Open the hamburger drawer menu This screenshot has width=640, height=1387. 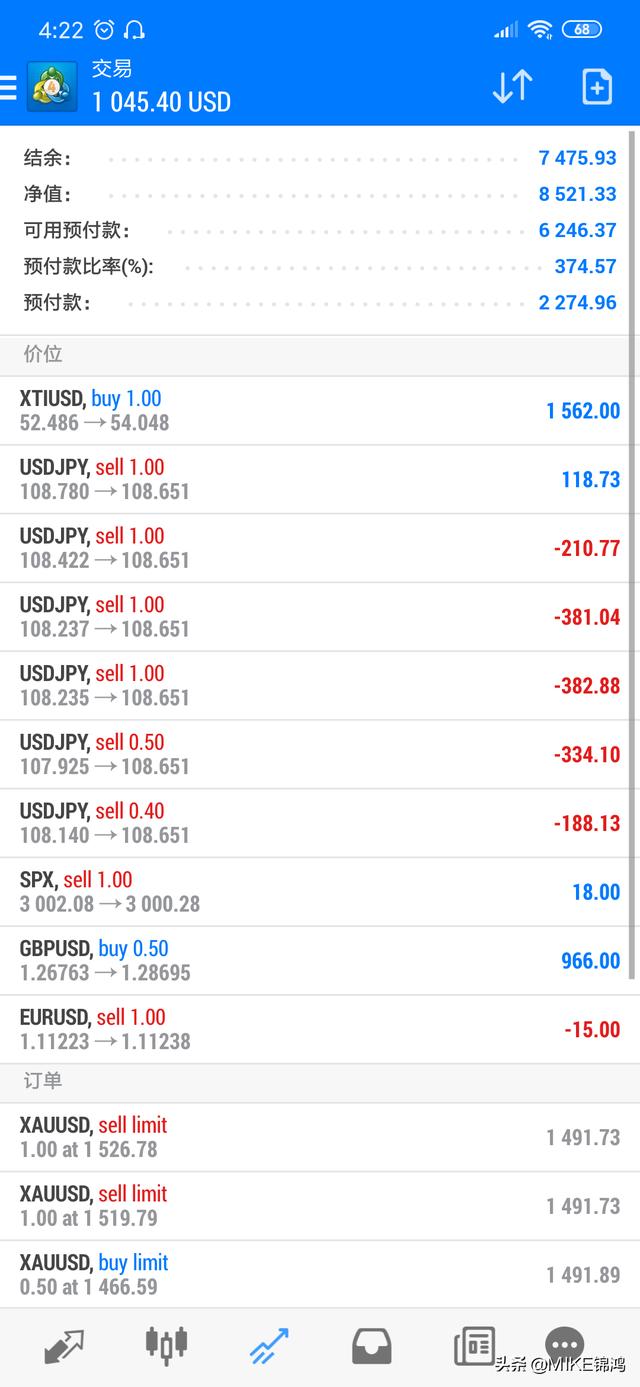pyautogui.click(x=8, y=87)
